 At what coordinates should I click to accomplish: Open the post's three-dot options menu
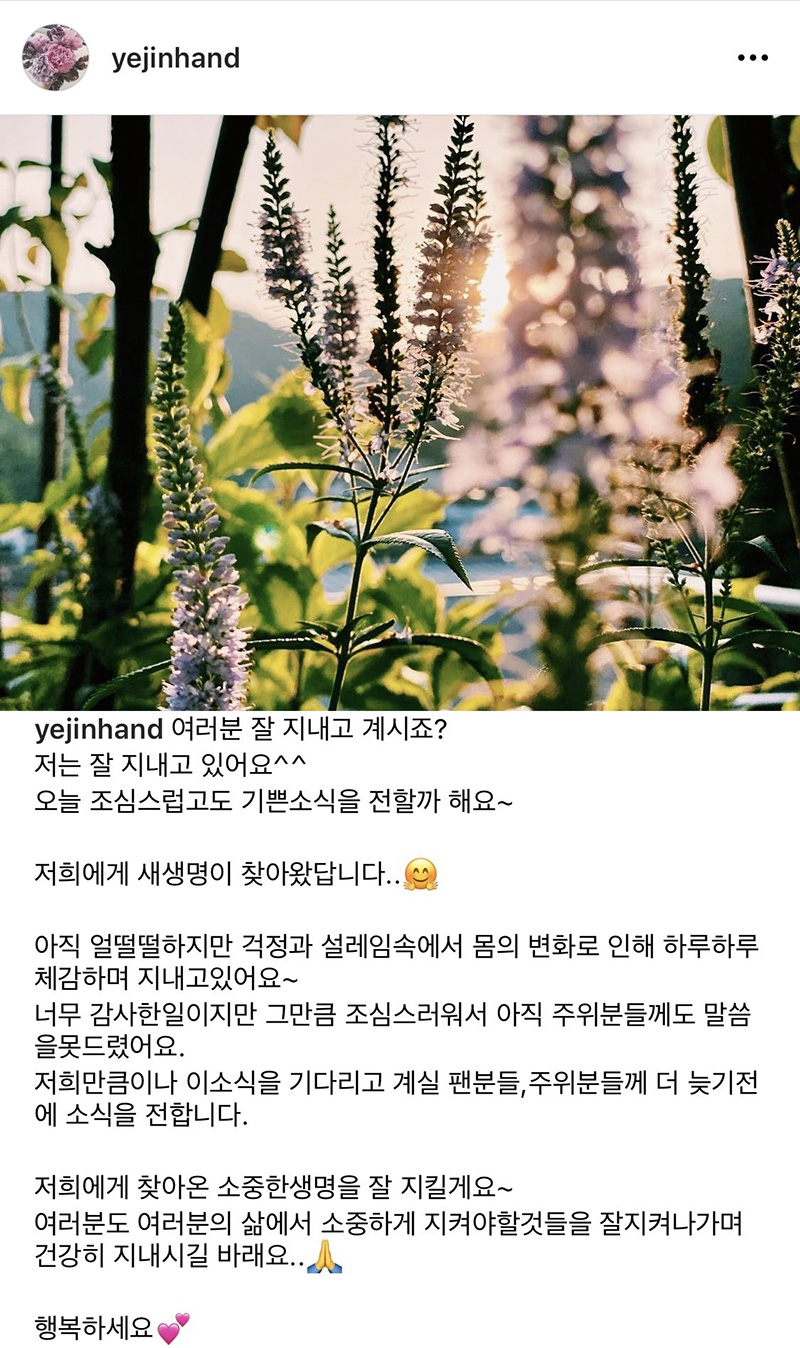point(752,58)
